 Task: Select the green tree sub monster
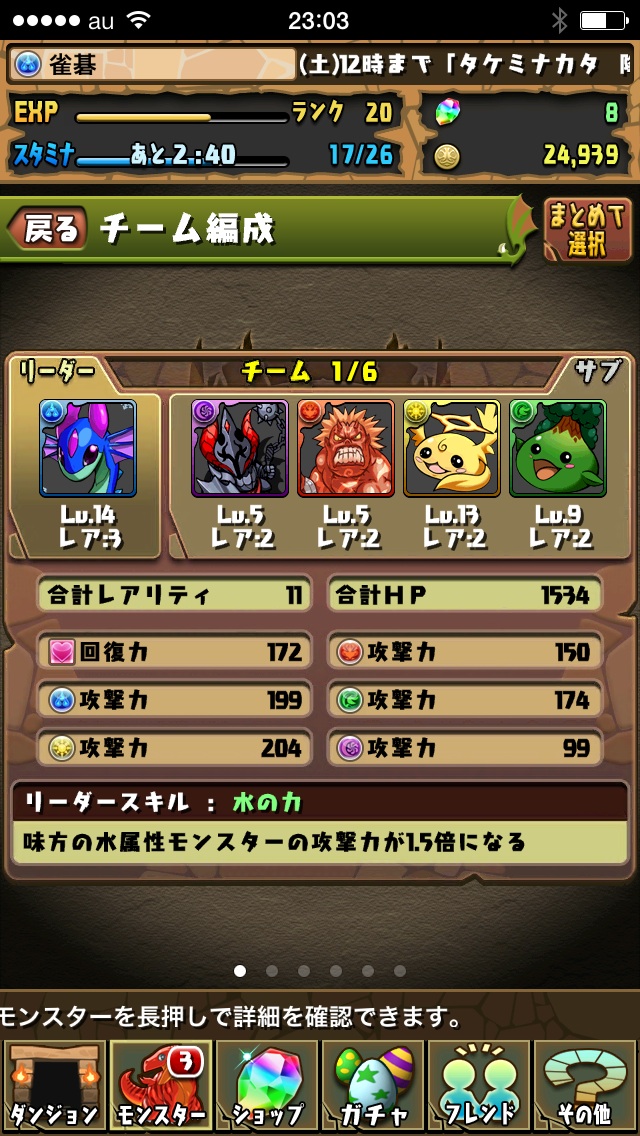coord(558,448)
